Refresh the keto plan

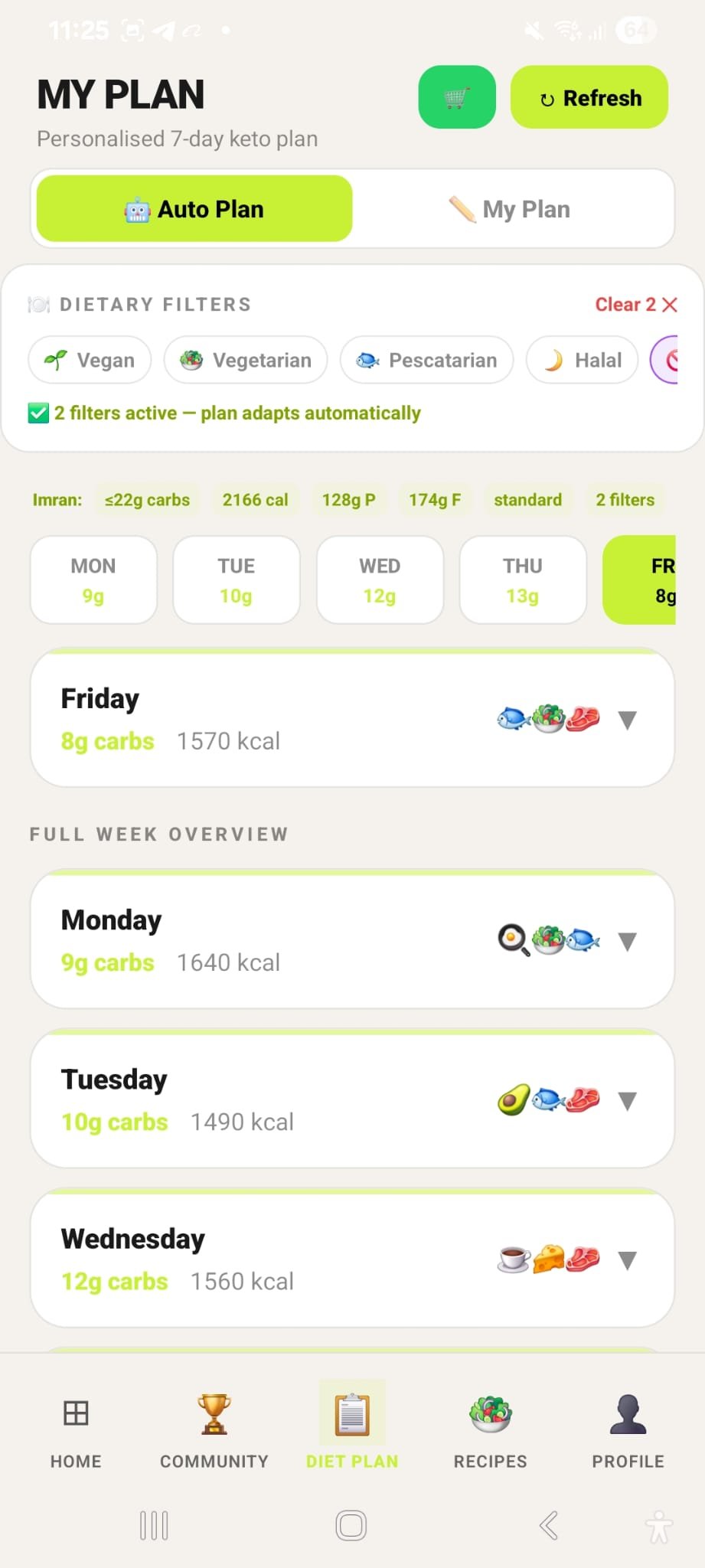[589, 97]
